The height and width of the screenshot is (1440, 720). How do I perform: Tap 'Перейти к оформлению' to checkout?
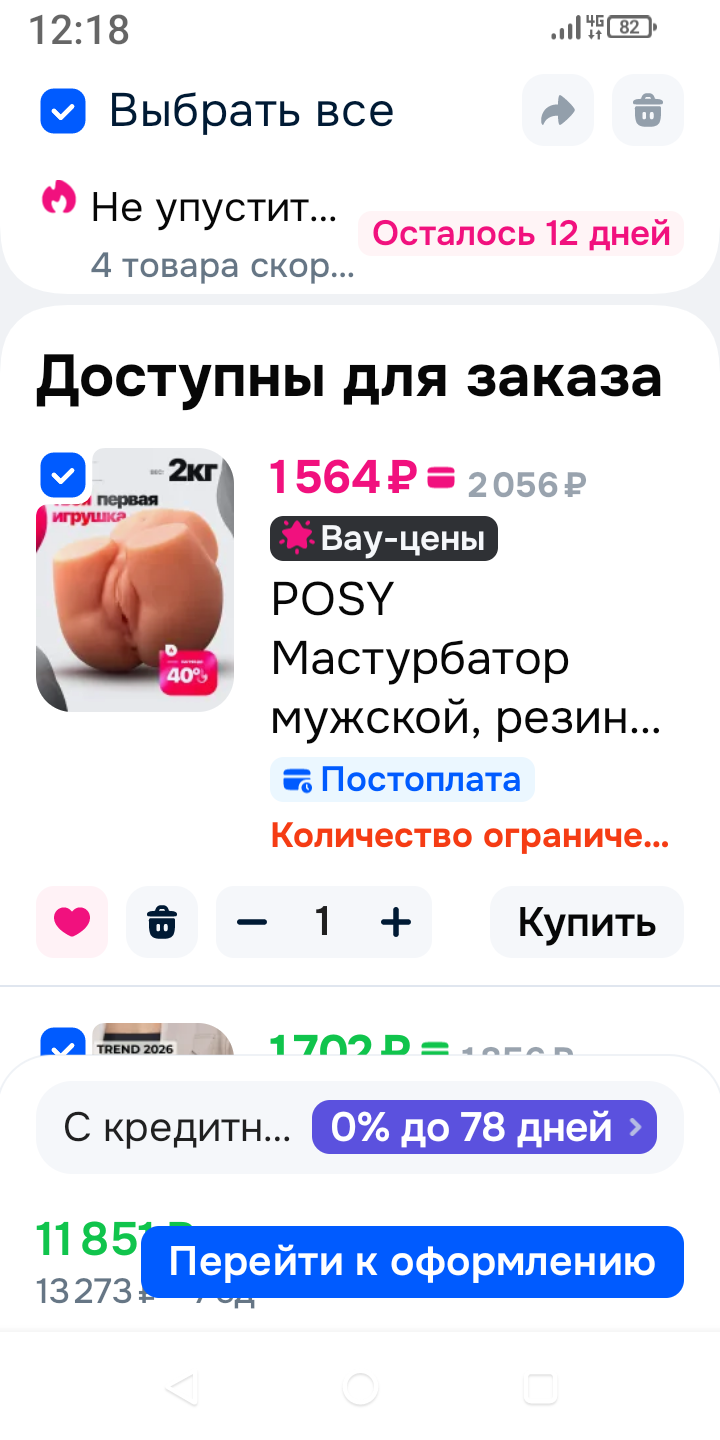(412, 1261)
